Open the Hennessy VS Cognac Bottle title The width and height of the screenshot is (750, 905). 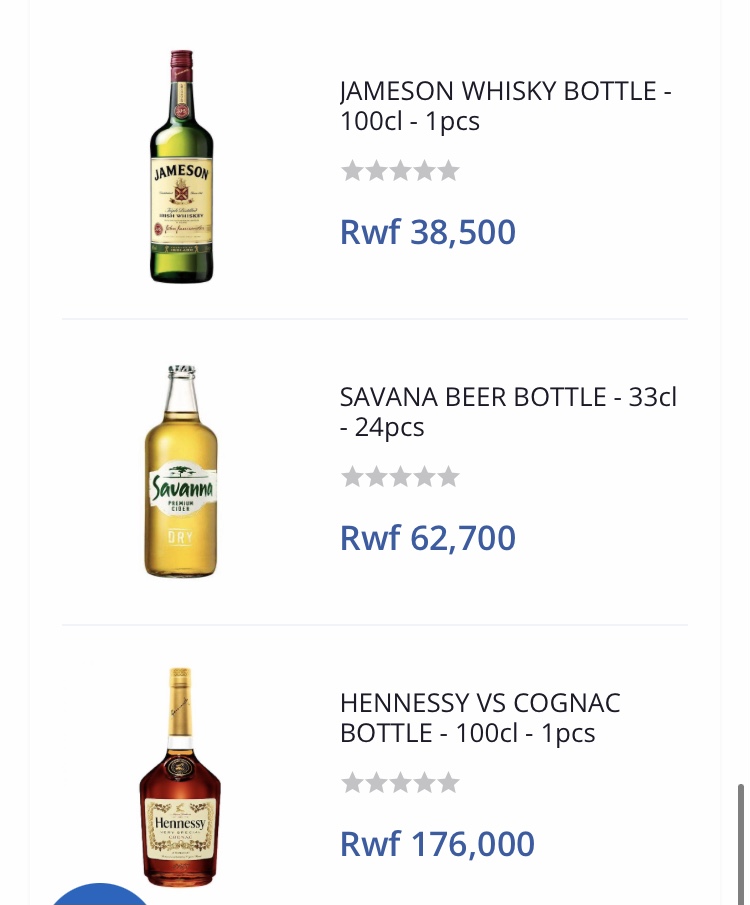coord(480,718)
